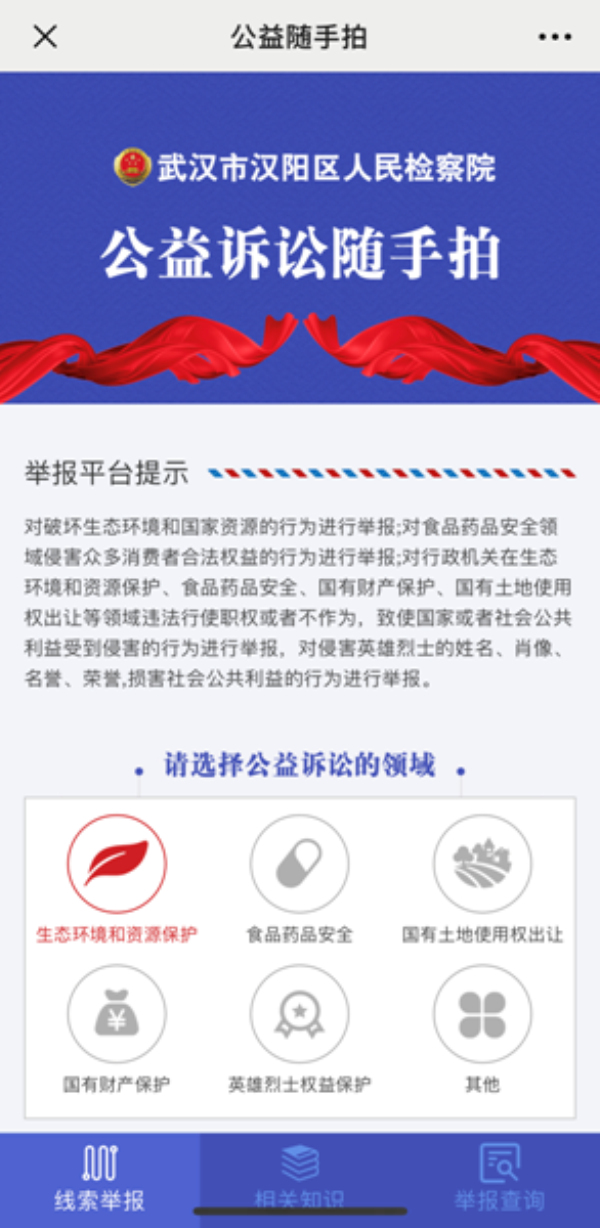Open the 相关知识 tab
Viewport: 600px width, 1228px height.
300,1180
